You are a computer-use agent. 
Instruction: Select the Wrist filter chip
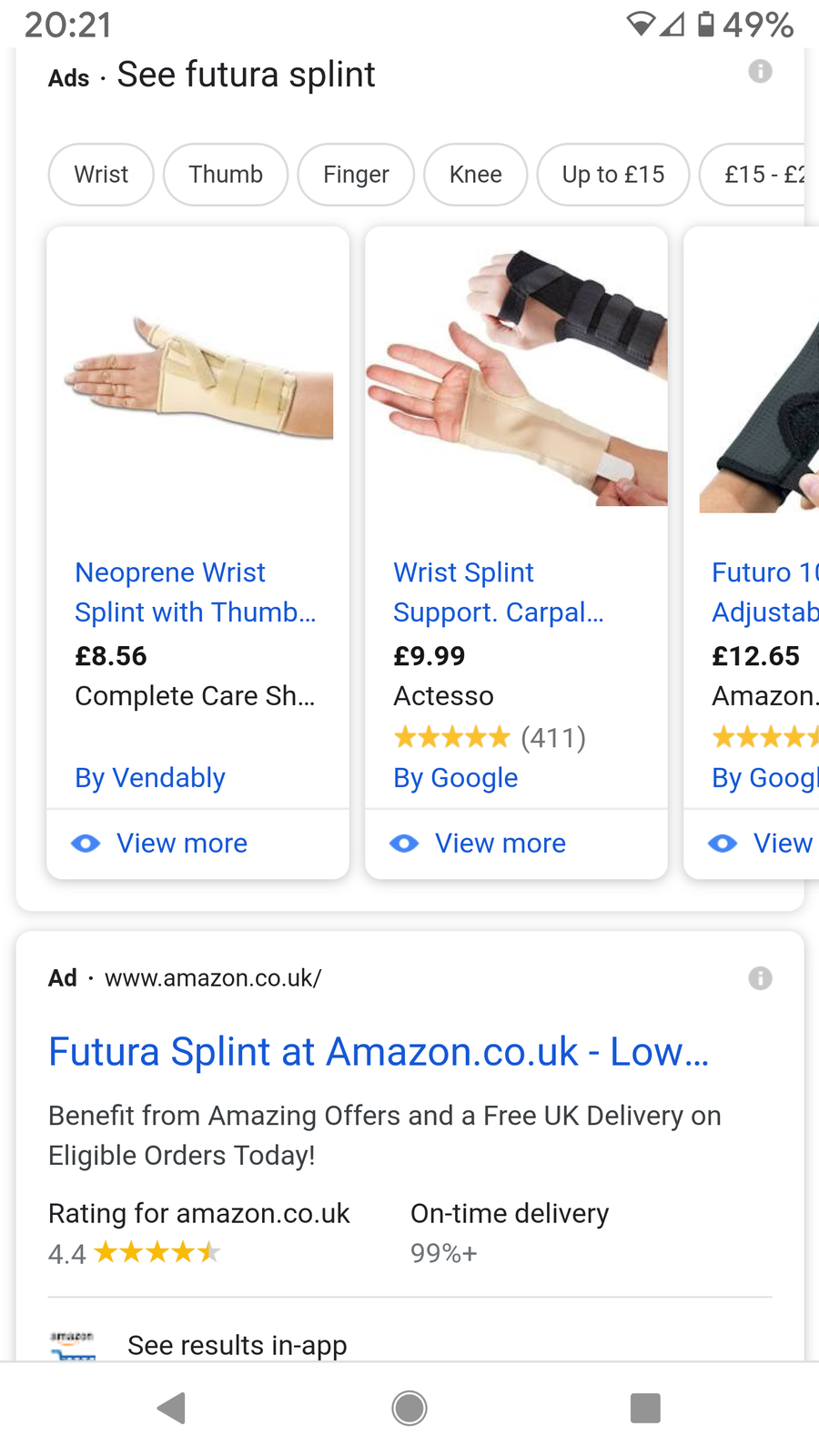pyautogui.click(x=101, y=175)
